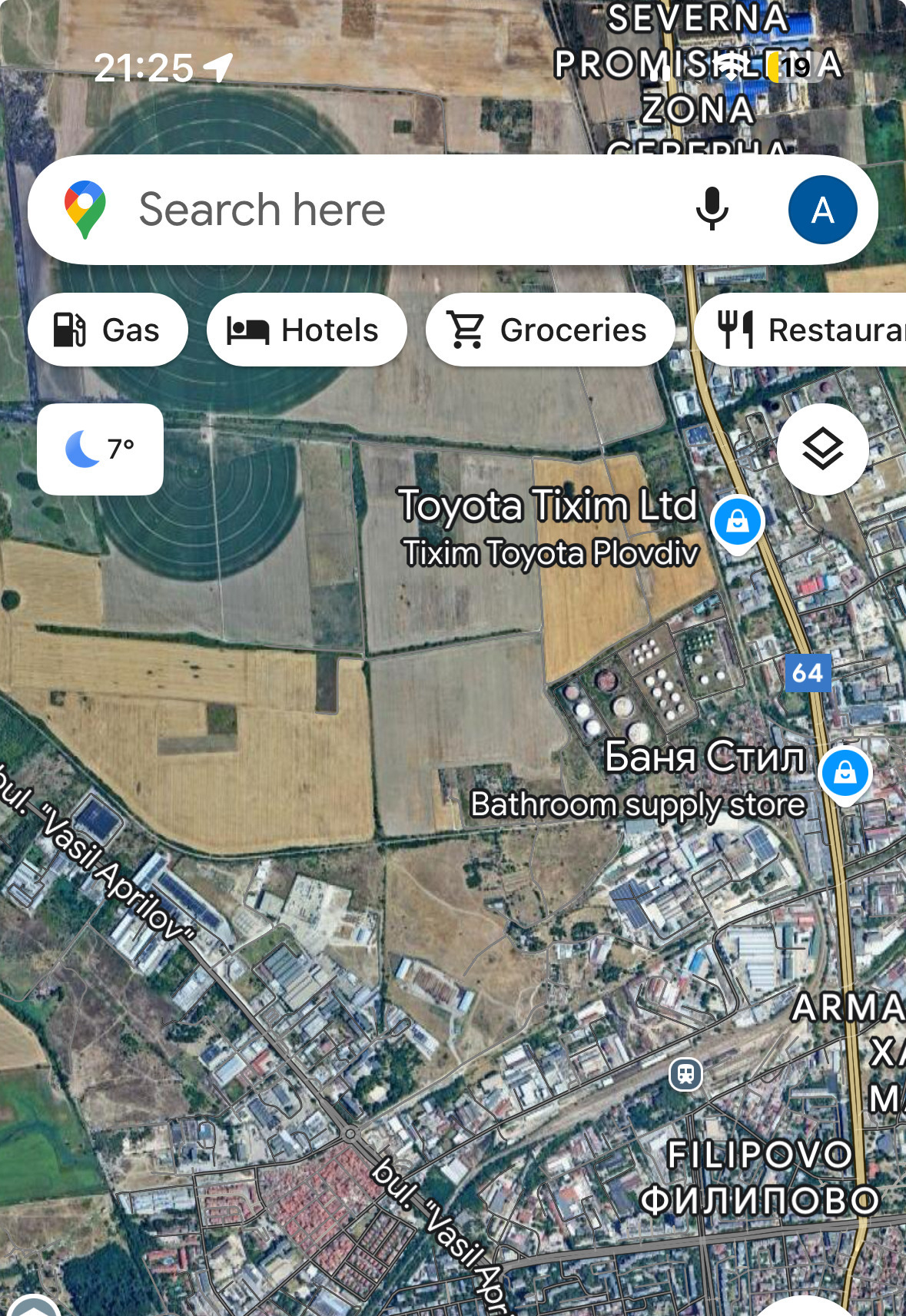Open the 7° weather widget
Screen dimensions: 906x1316
coord(100,449)
